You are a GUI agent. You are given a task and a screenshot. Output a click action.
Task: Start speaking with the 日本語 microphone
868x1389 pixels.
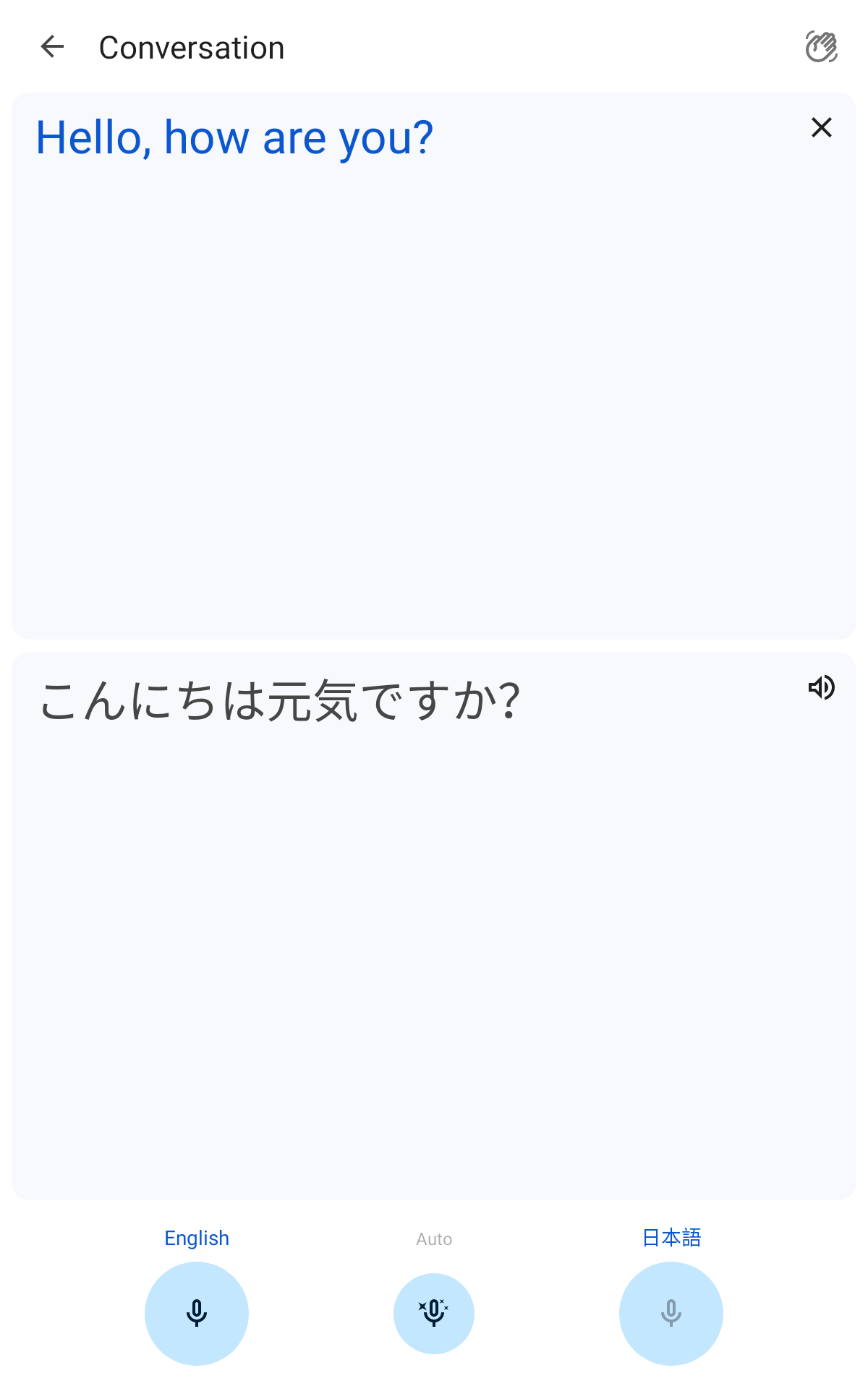pos(671,1313)
